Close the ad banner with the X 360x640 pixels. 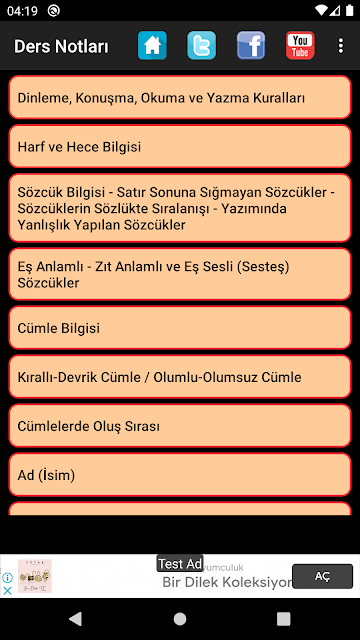[x=7, y=590]
